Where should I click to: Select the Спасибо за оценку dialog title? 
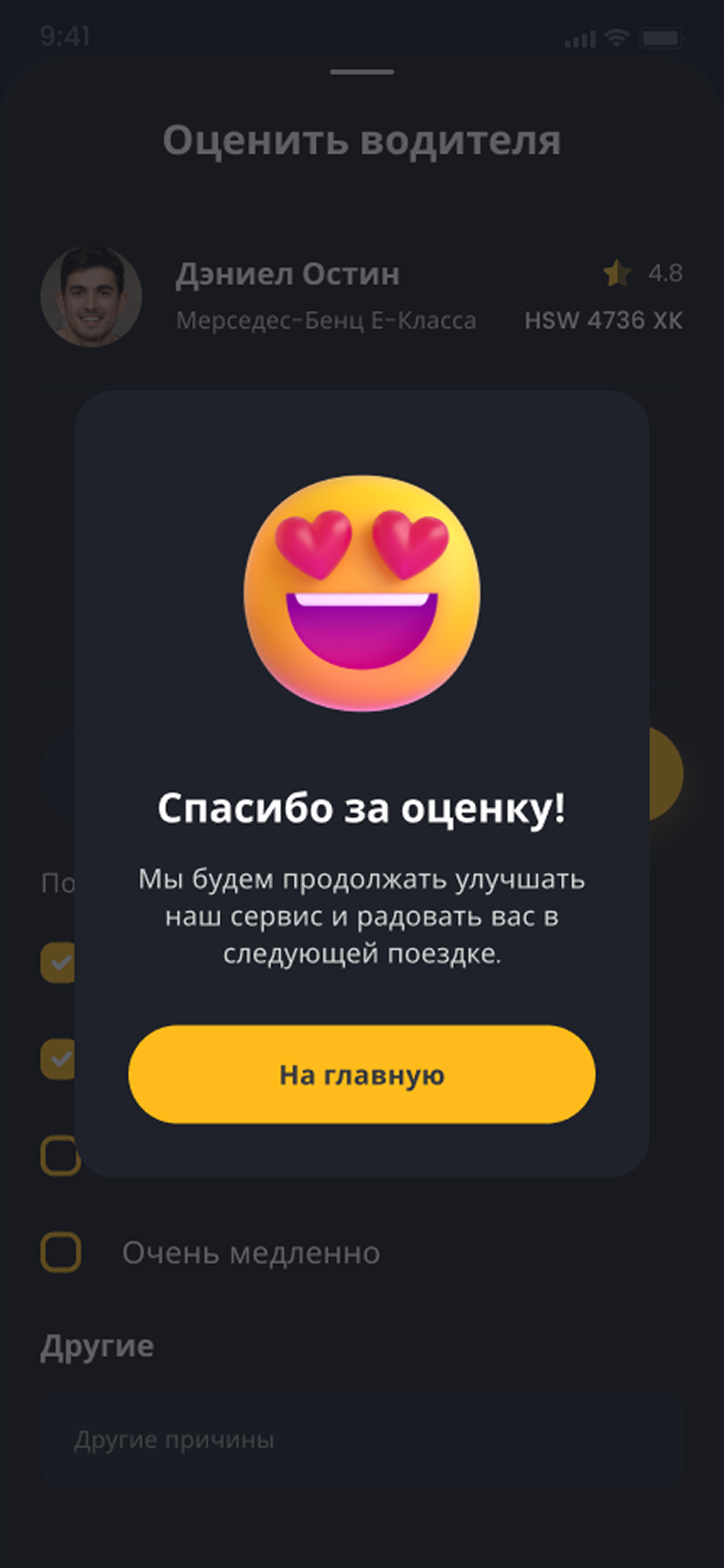point(362,808)
